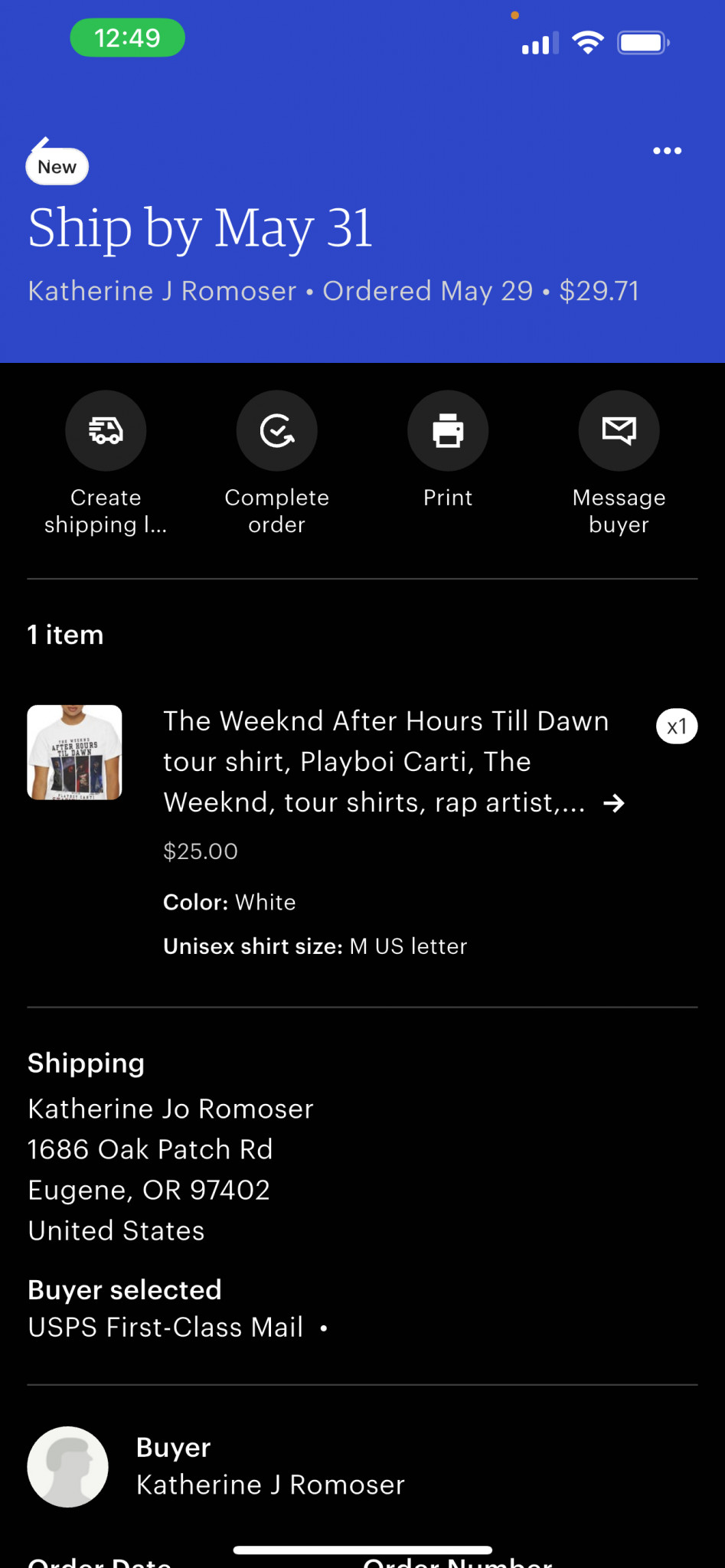The height and width of the screenshot is (1568, 725).
Task: Go back using the top-left arrow
Action: pos(40,145)
